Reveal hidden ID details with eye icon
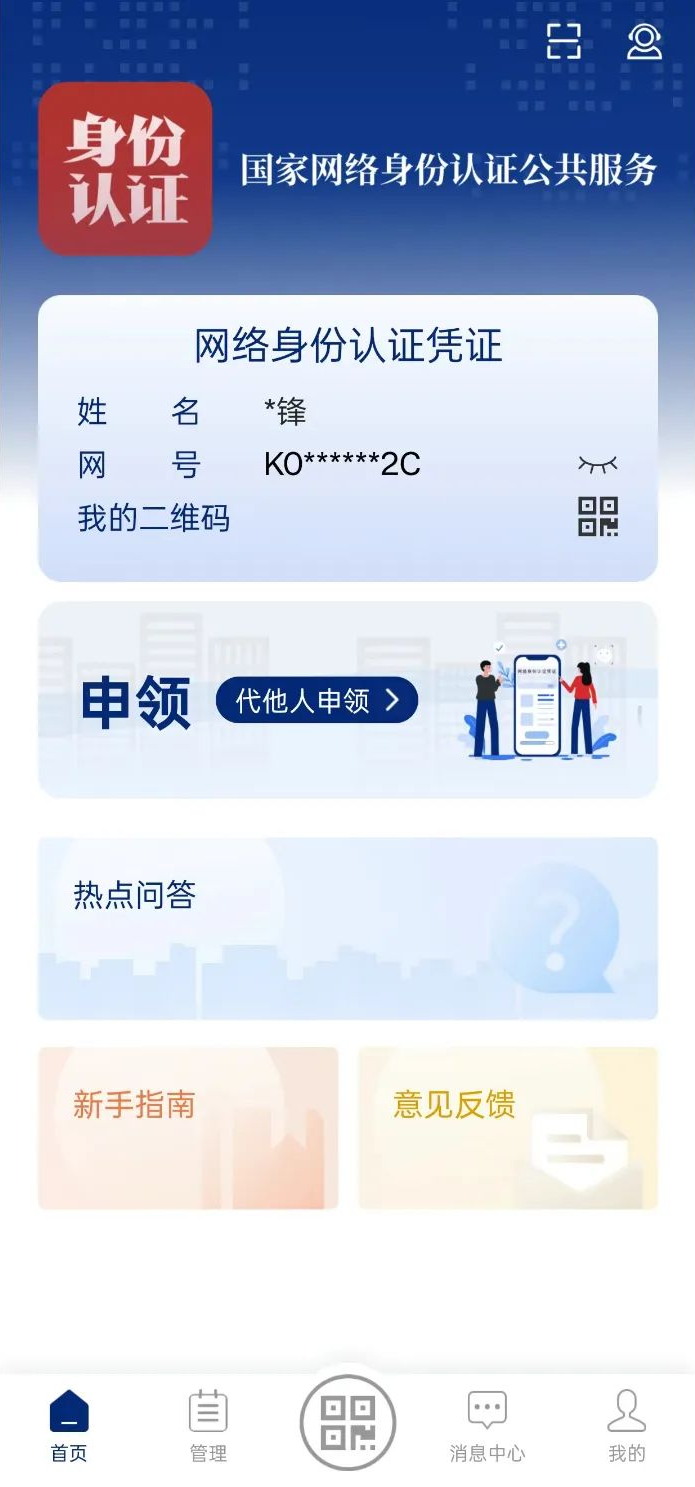695x1487 pixels. coord(598,464)
